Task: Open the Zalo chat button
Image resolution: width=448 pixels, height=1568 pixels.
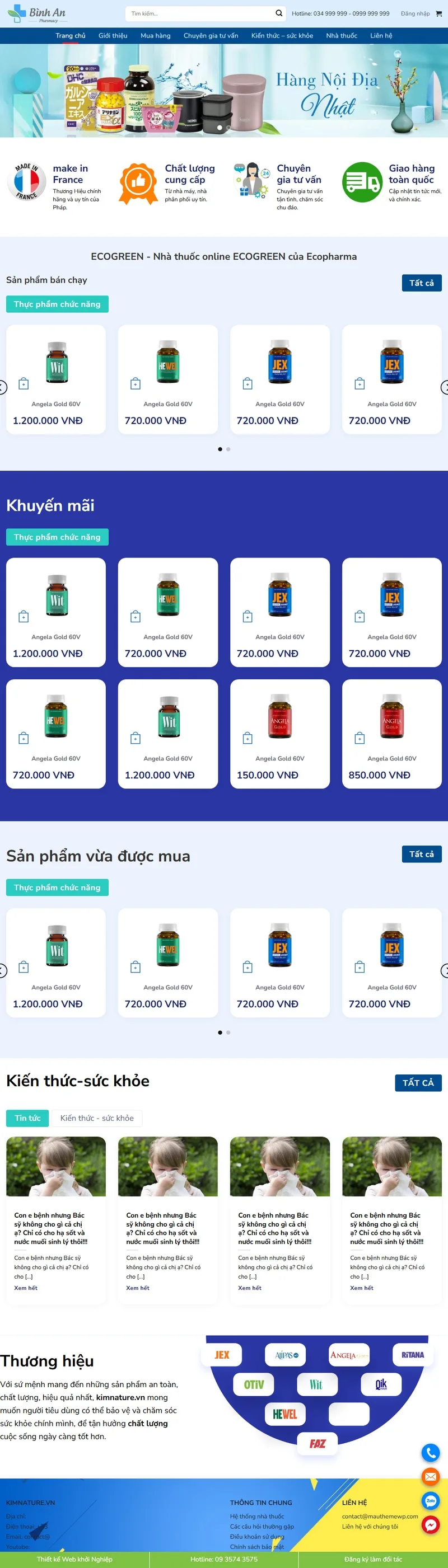Action: 430,1500
